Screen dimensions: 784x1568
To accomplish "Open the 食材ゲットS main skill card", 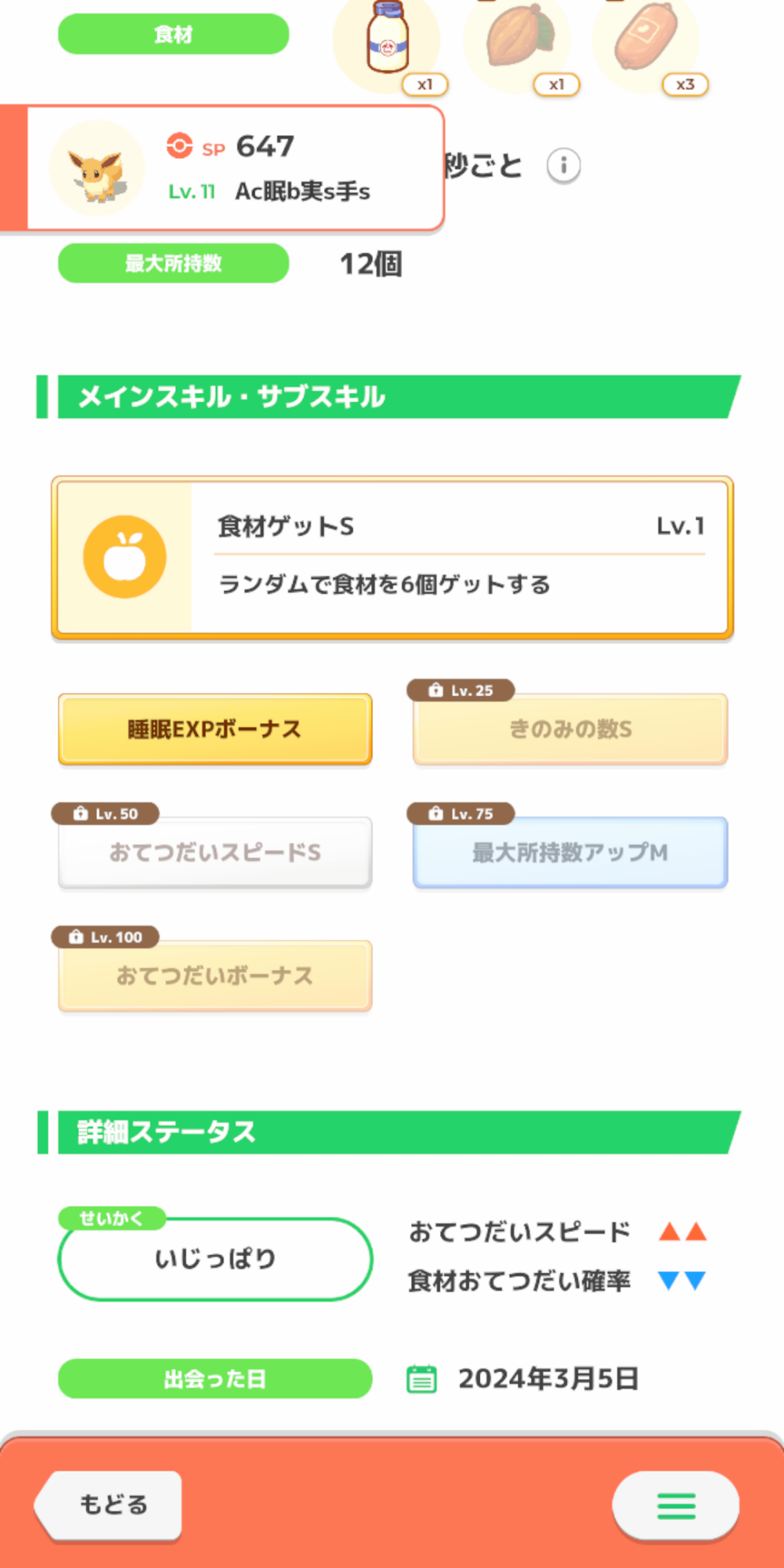I will click(392, 557).
